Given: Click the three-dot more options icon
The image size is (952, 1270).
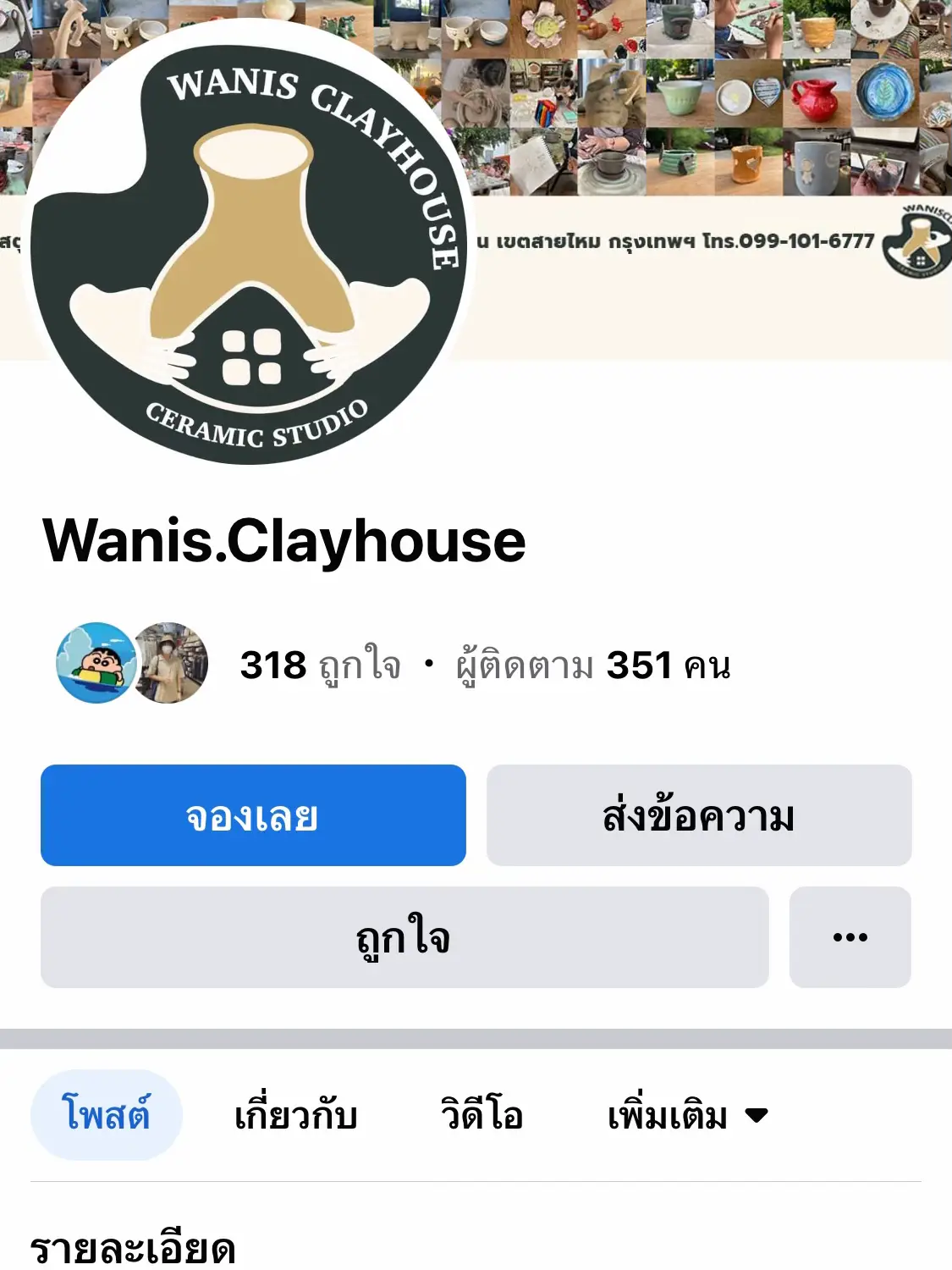Looking at the screenshot, I should pyautogui.click(x=850, y=936).
